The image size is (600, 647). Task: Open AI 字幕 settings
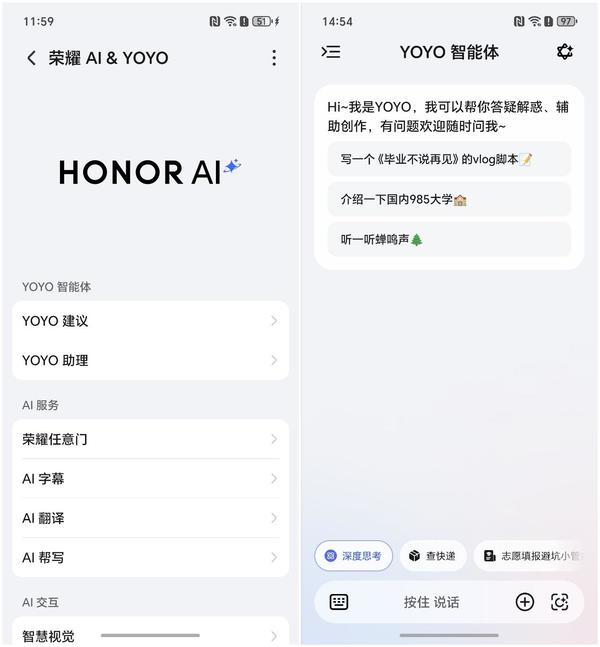point(150,478)
